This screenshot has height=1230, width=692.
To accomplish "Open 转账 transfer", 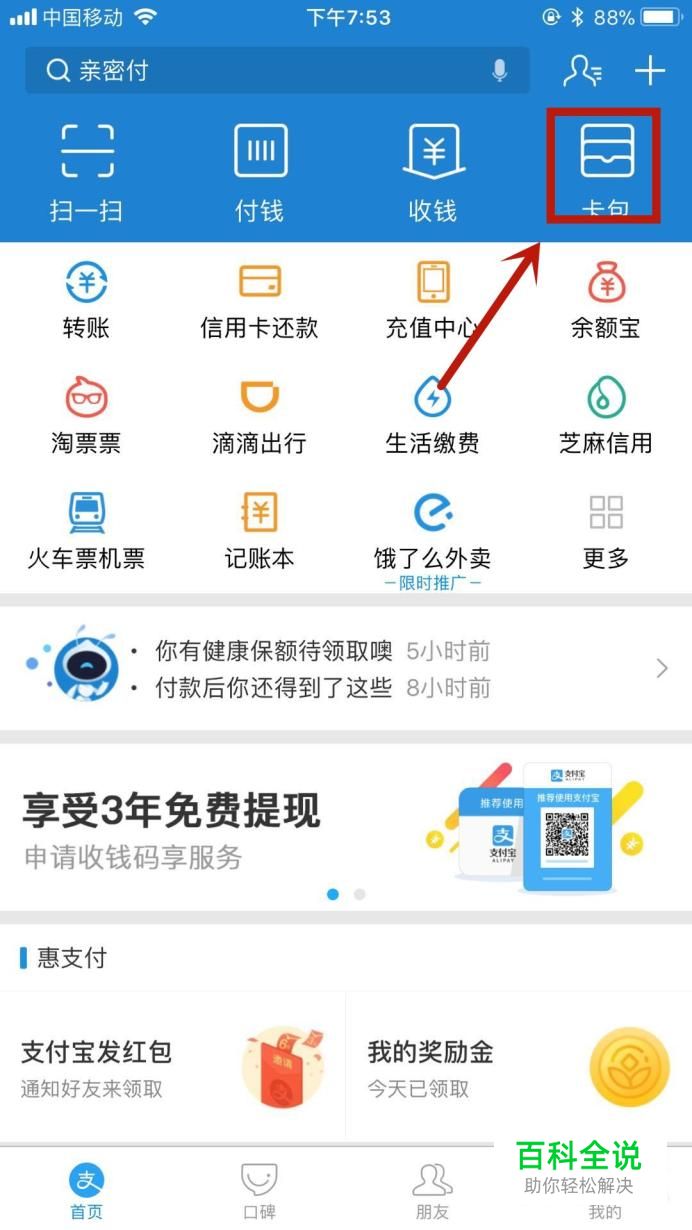I will [86, 299].
